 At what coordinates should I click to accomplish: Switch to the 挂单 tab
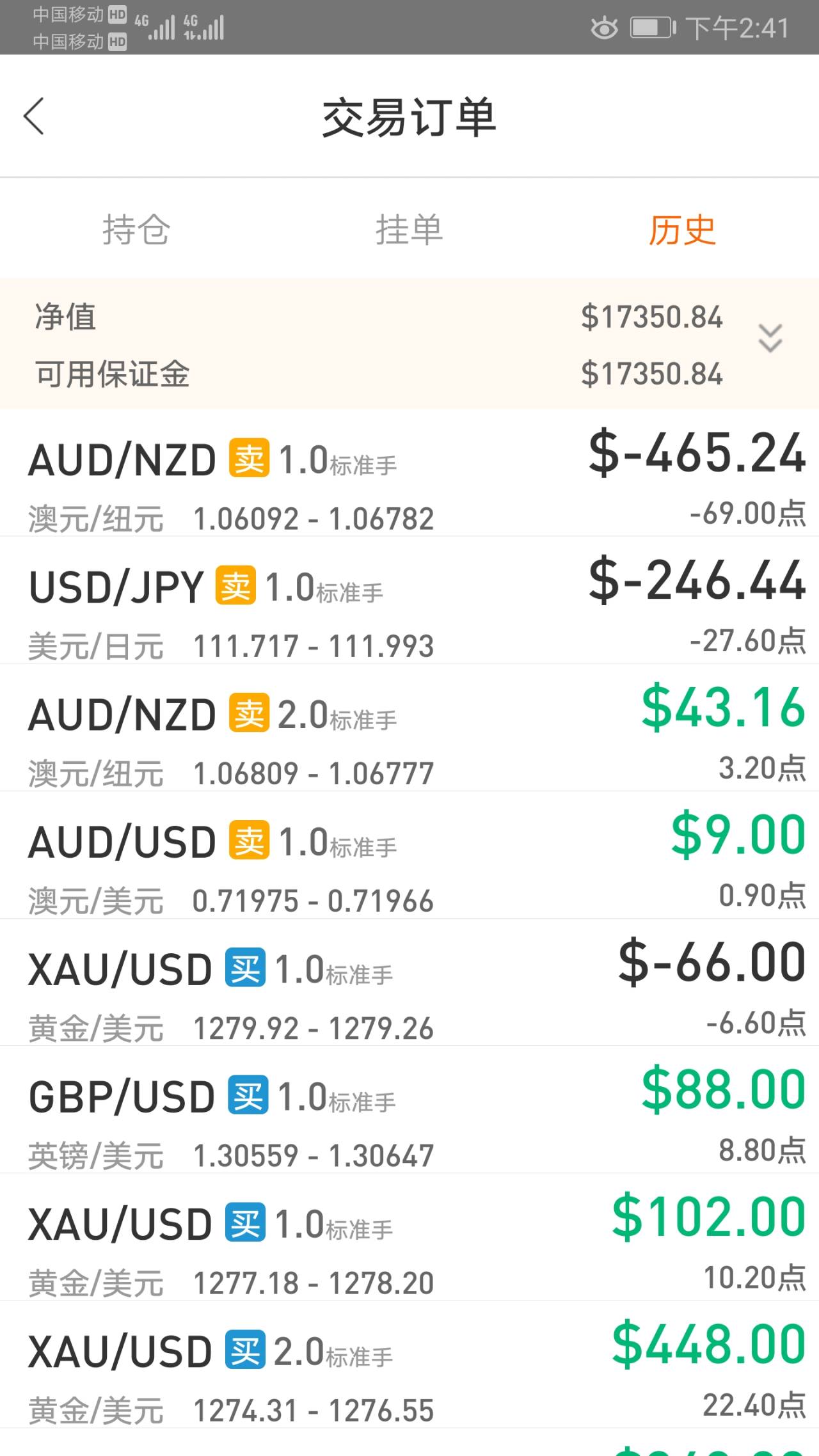coord(409,230)
